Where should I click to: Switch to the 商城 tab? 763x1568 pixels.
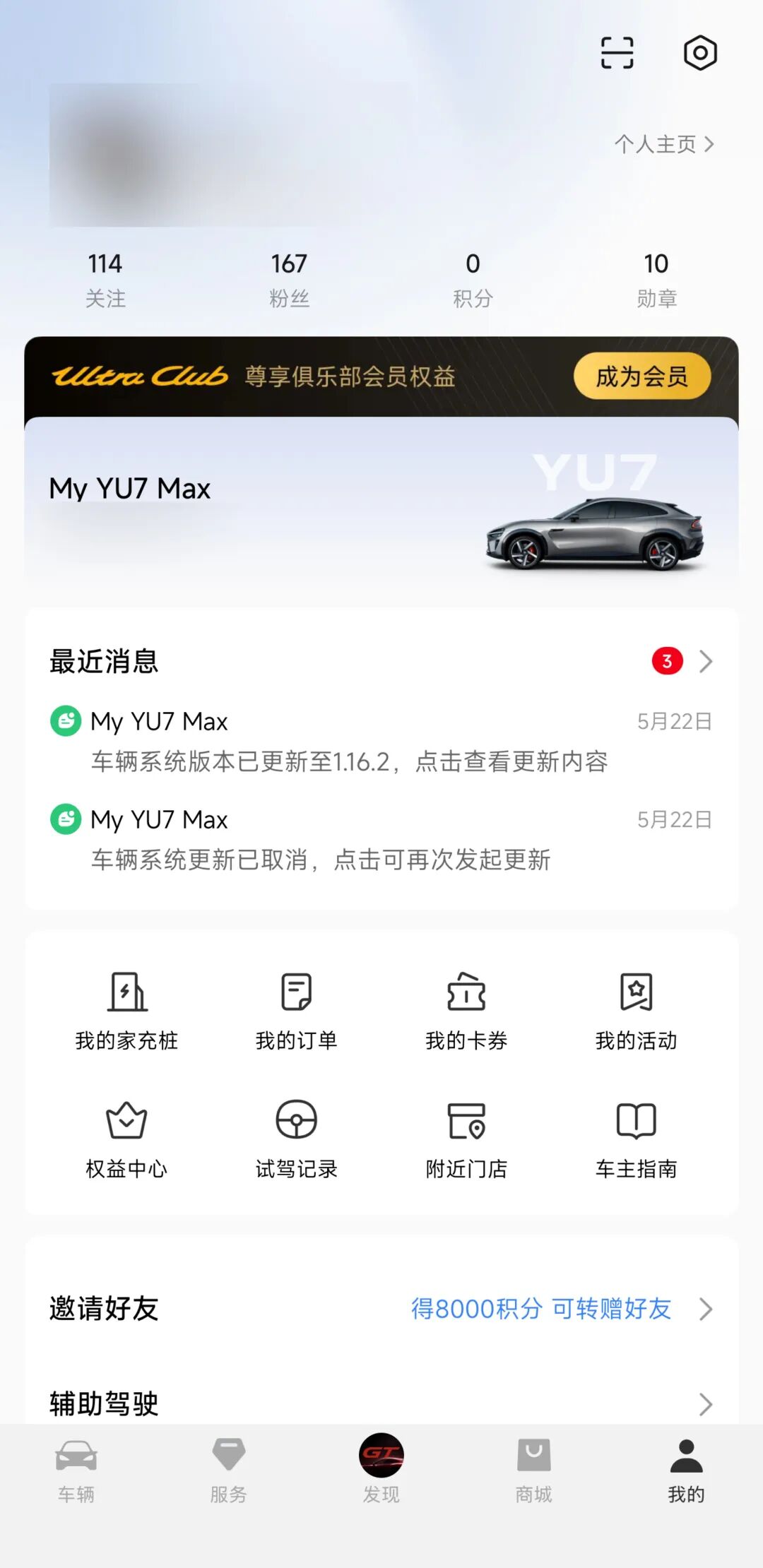click(x=534, y=1471)
